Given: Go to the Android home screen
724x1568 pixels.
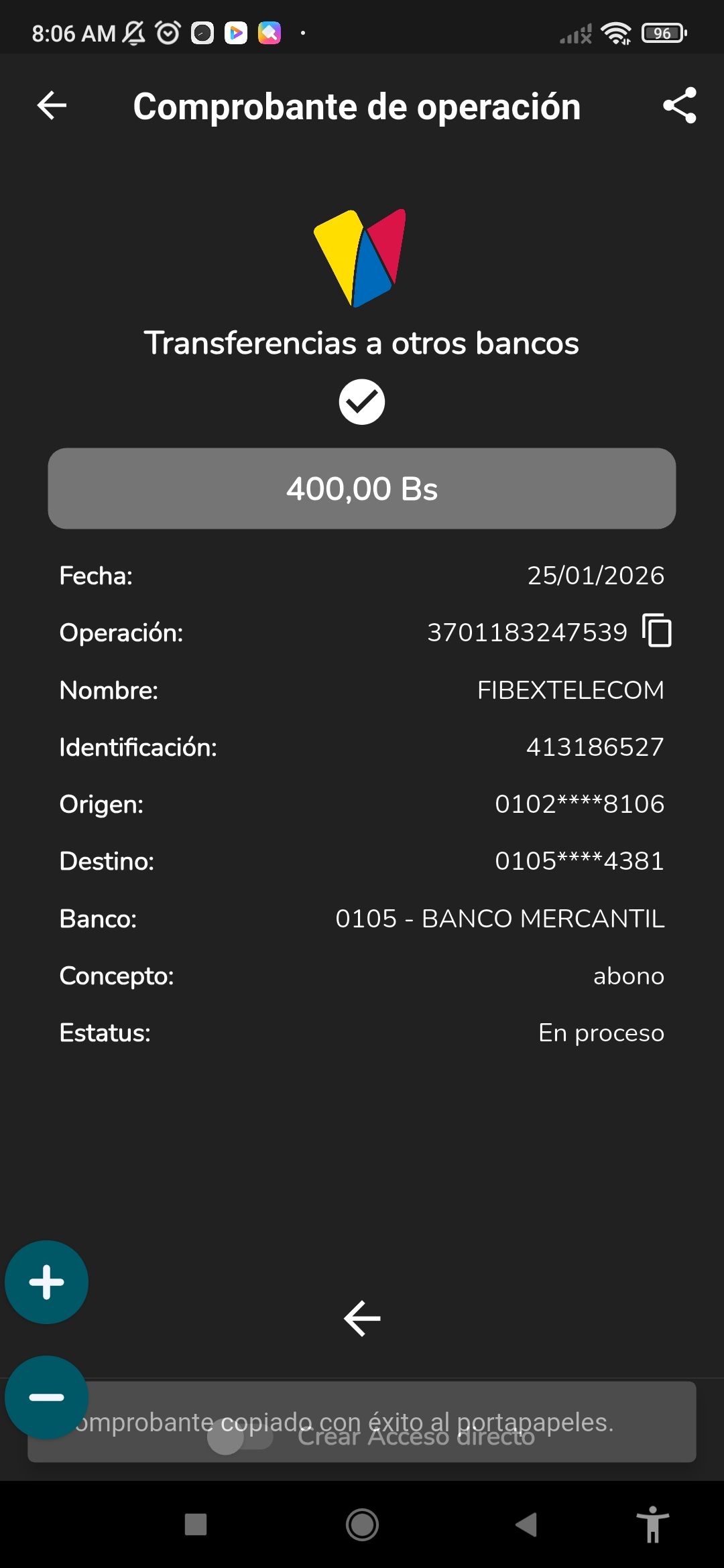Looking at the screenshot, I should click(362, 1524).
